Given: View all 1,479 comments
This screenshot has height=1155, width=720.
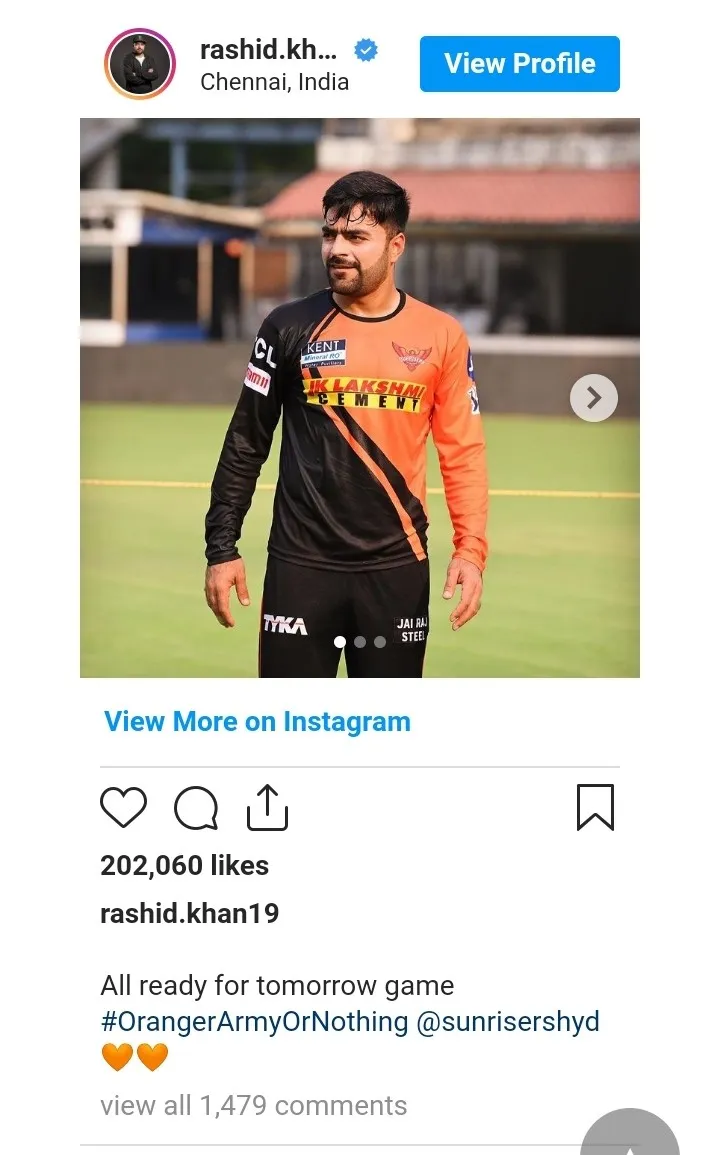Looking at the screenshot, I should pos(253,1105).
